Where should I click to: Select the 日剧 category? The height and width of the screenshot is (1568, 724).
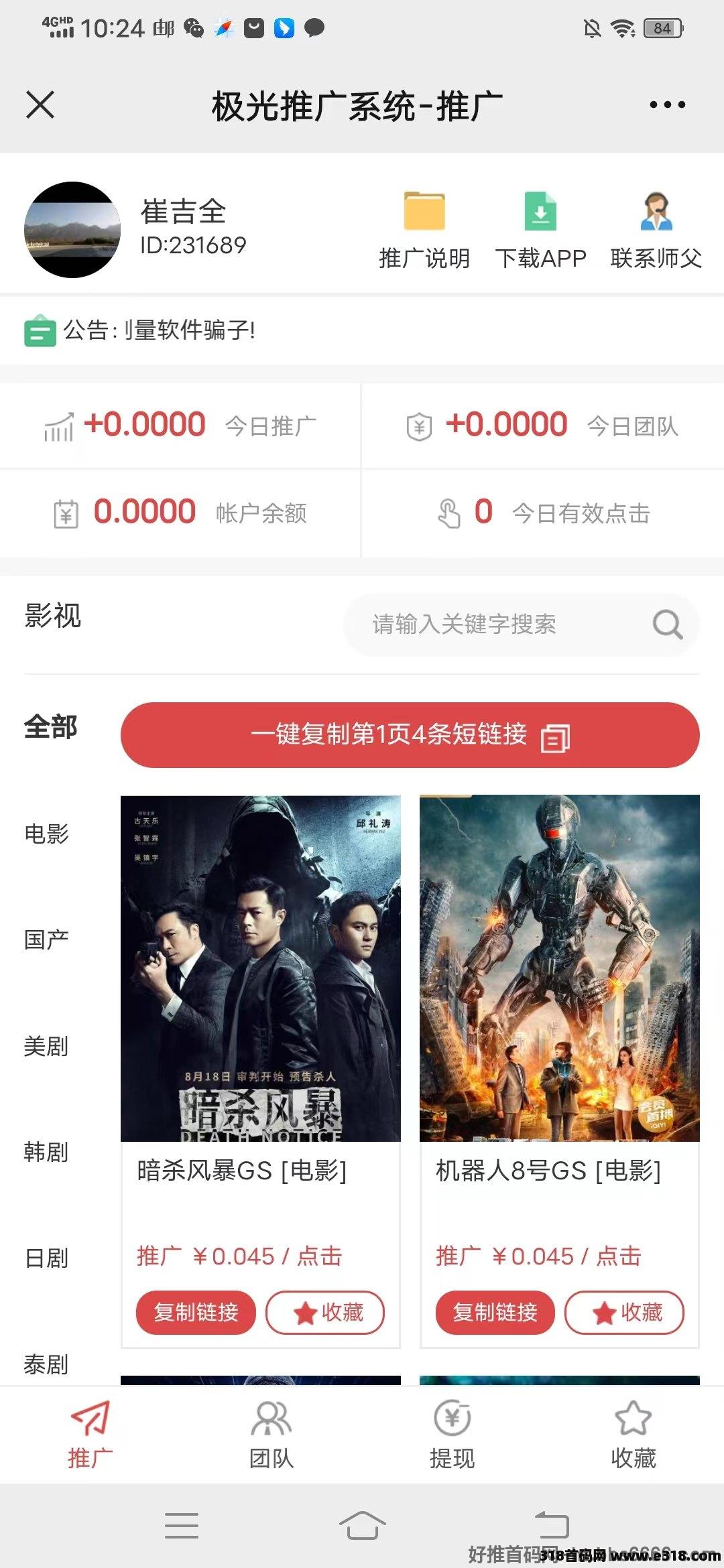[46, 1258]
